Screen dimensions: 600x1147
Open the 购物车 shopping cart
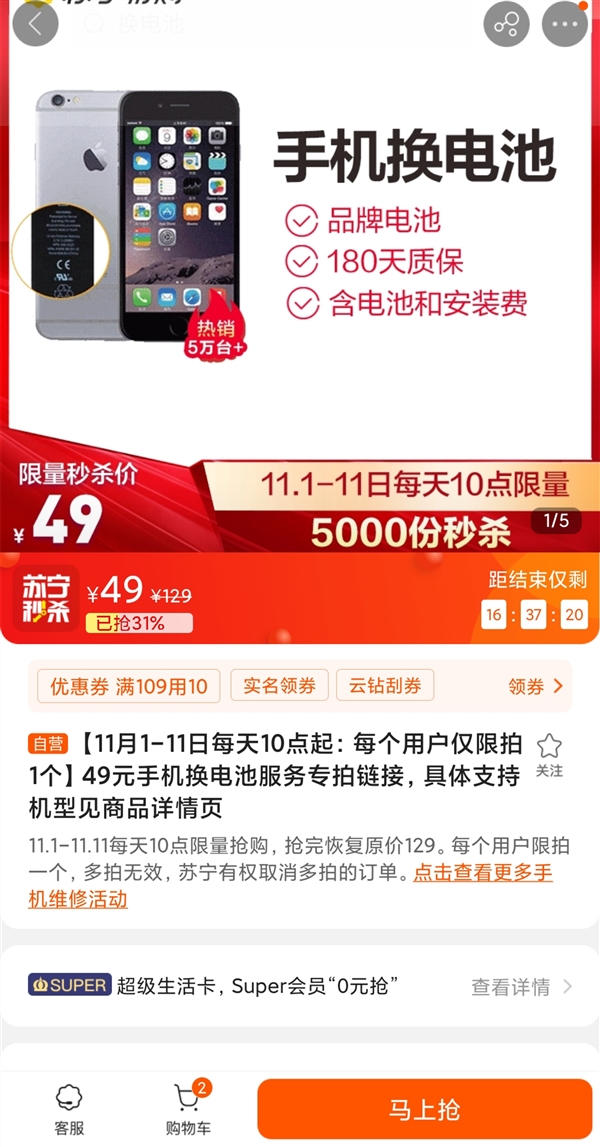click(x=188, y=1108)
